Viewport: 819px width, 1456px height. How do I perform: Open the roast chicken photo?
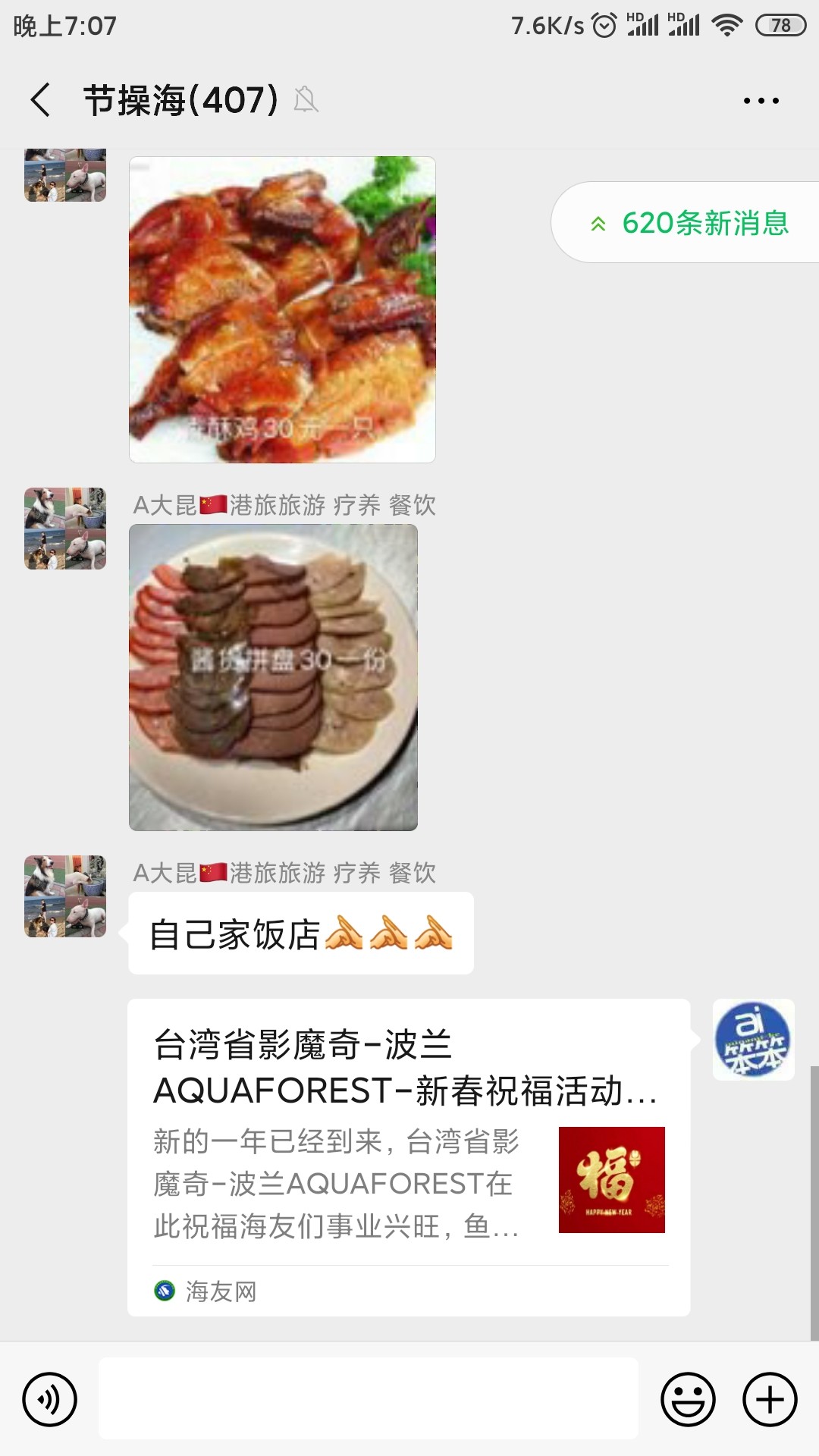[x=282, y=309]
